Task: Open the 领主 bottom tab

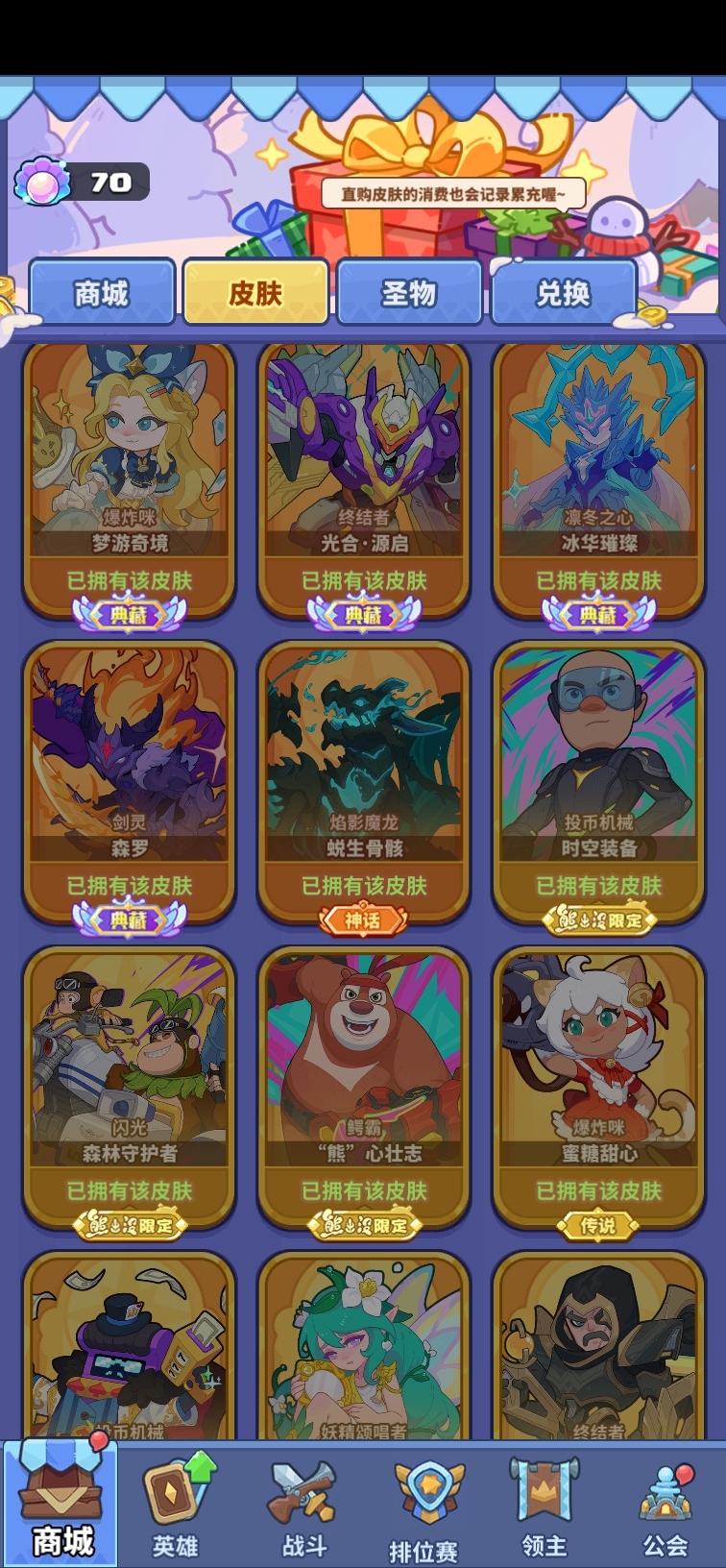Action: point(544,1507)
